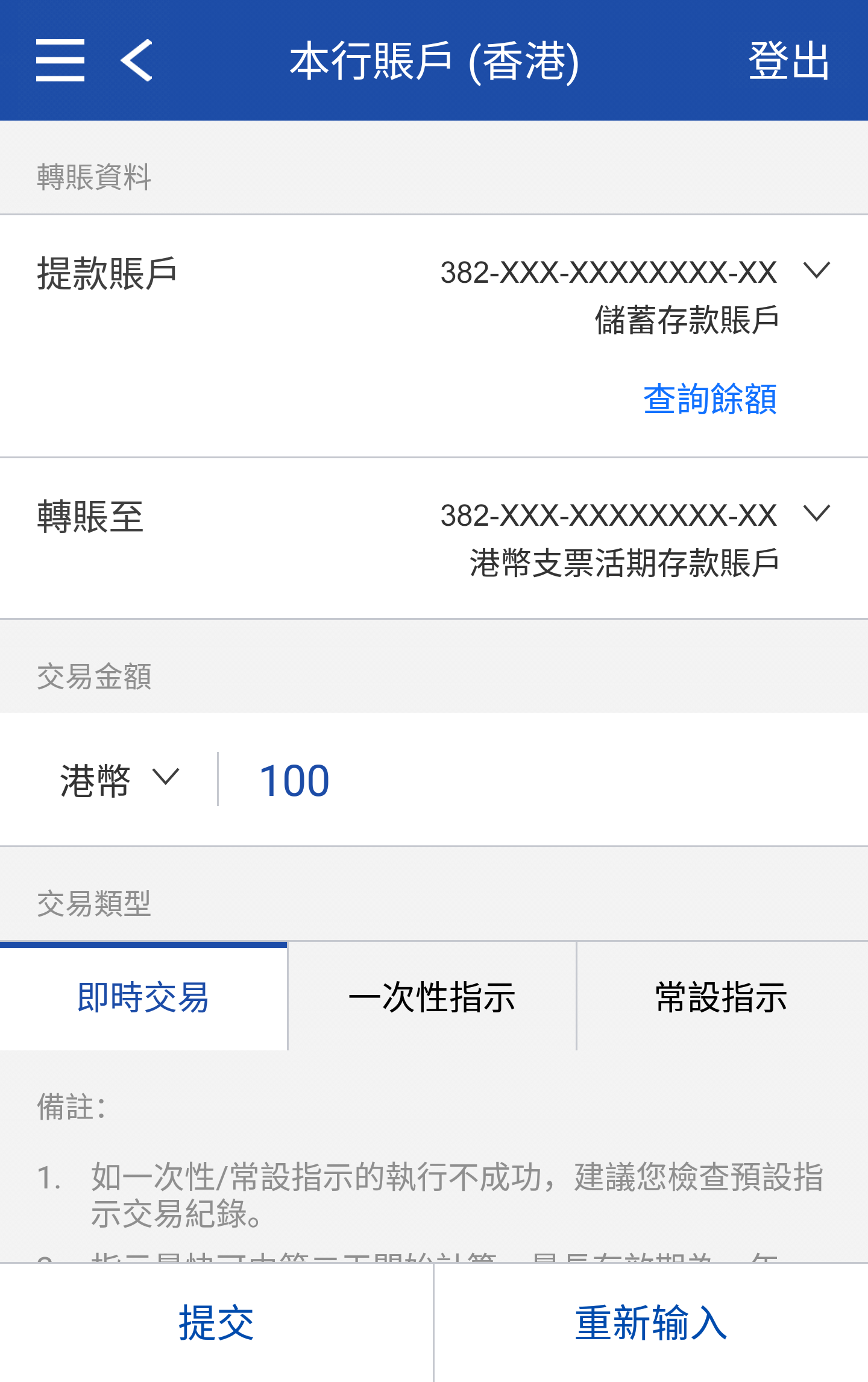Tap 登出 to log out
Screen dimensions: 868x1382
point(788,60)
